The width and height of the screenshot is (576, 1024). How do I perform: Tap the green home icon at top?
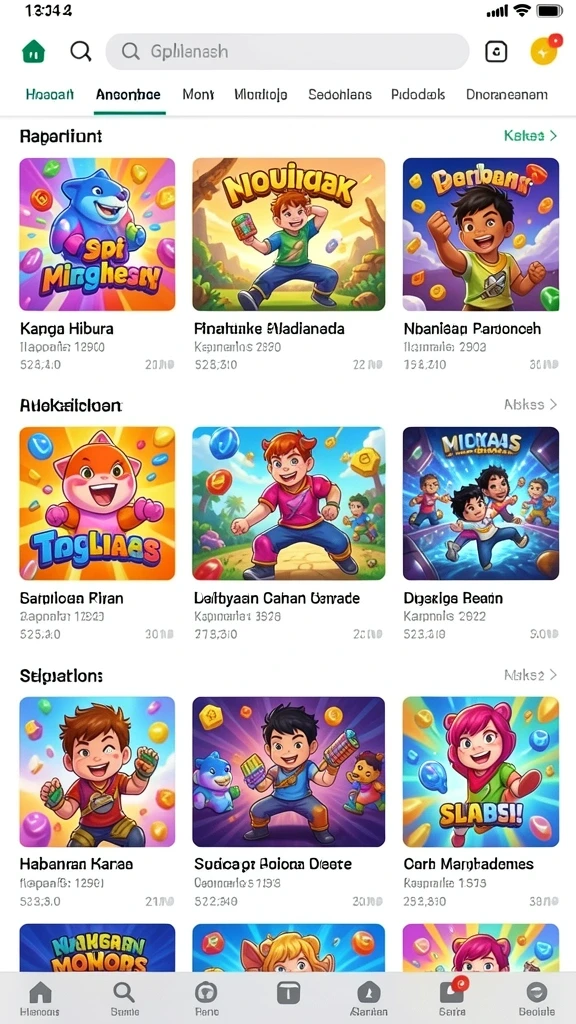33,51
